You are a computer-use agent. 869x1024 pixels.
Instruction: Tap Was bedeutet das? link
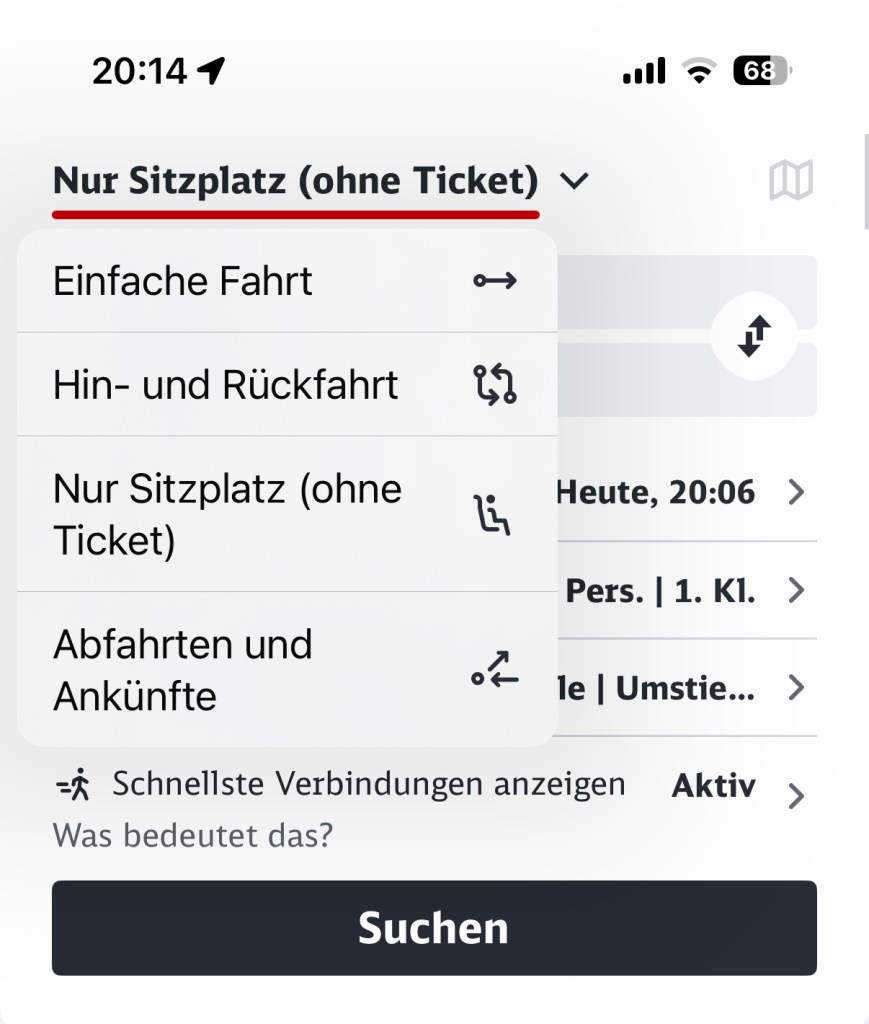pyautogui.click(x=192, y=834)
